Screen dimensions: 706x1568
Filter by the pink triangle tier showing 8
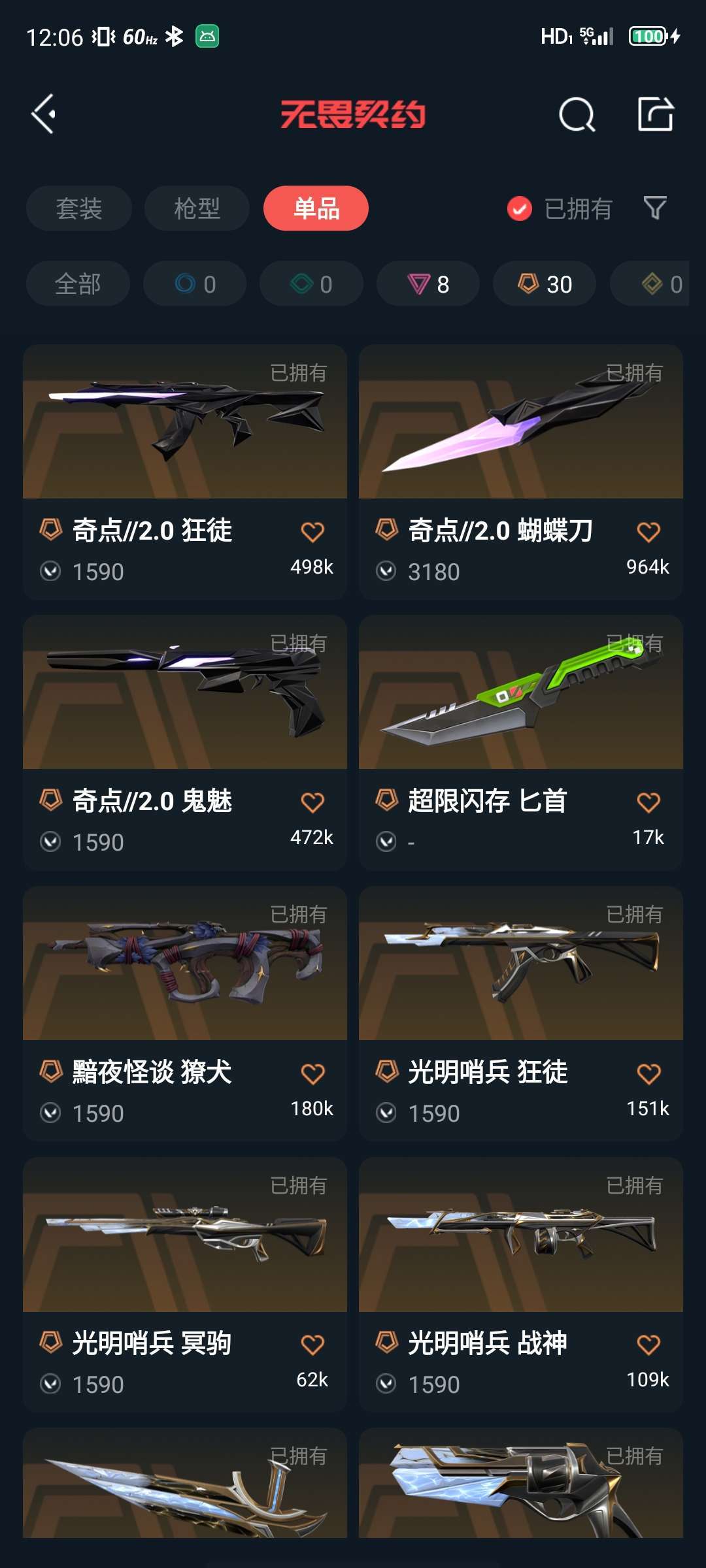tap(428, 284)
